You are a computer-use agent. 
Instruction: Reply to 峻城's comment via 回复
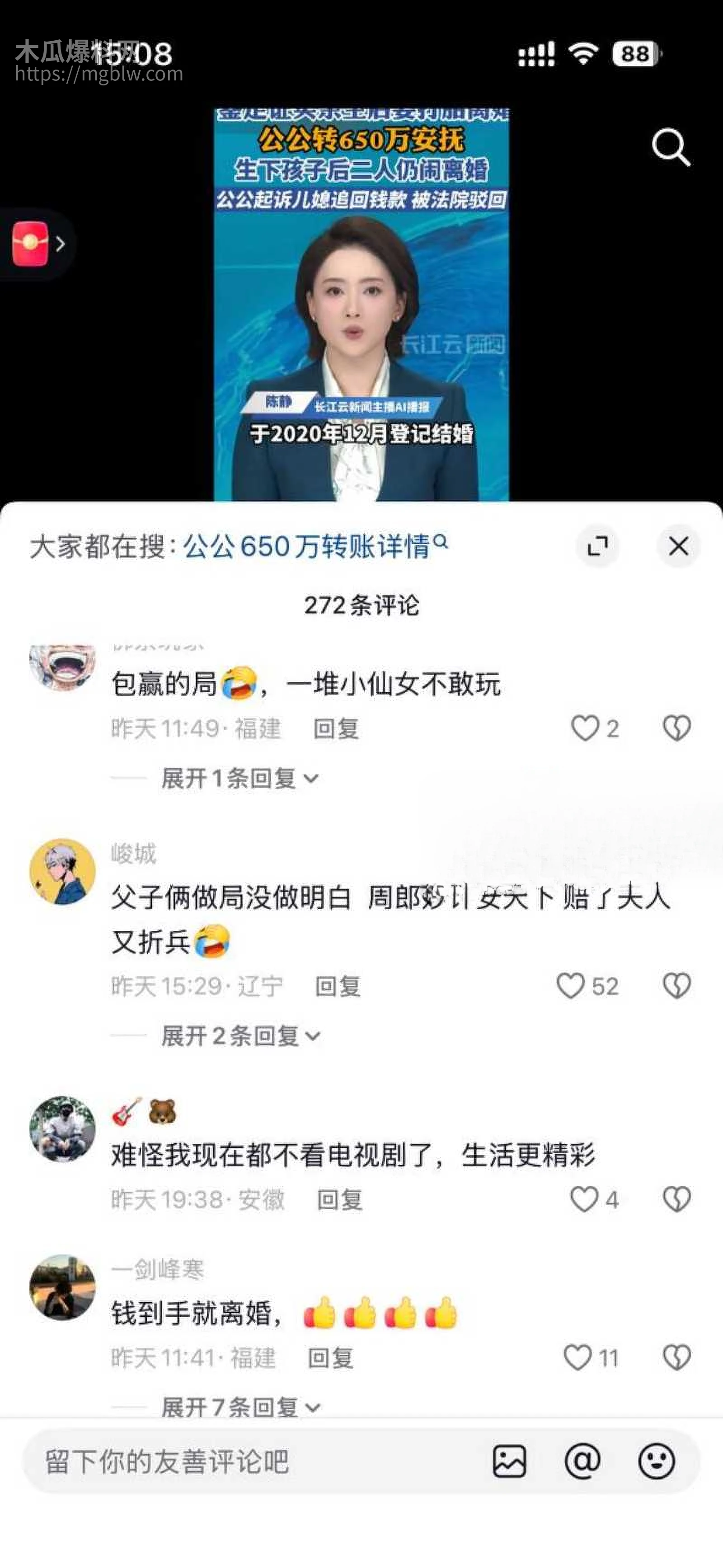click(x=337, y=987)
